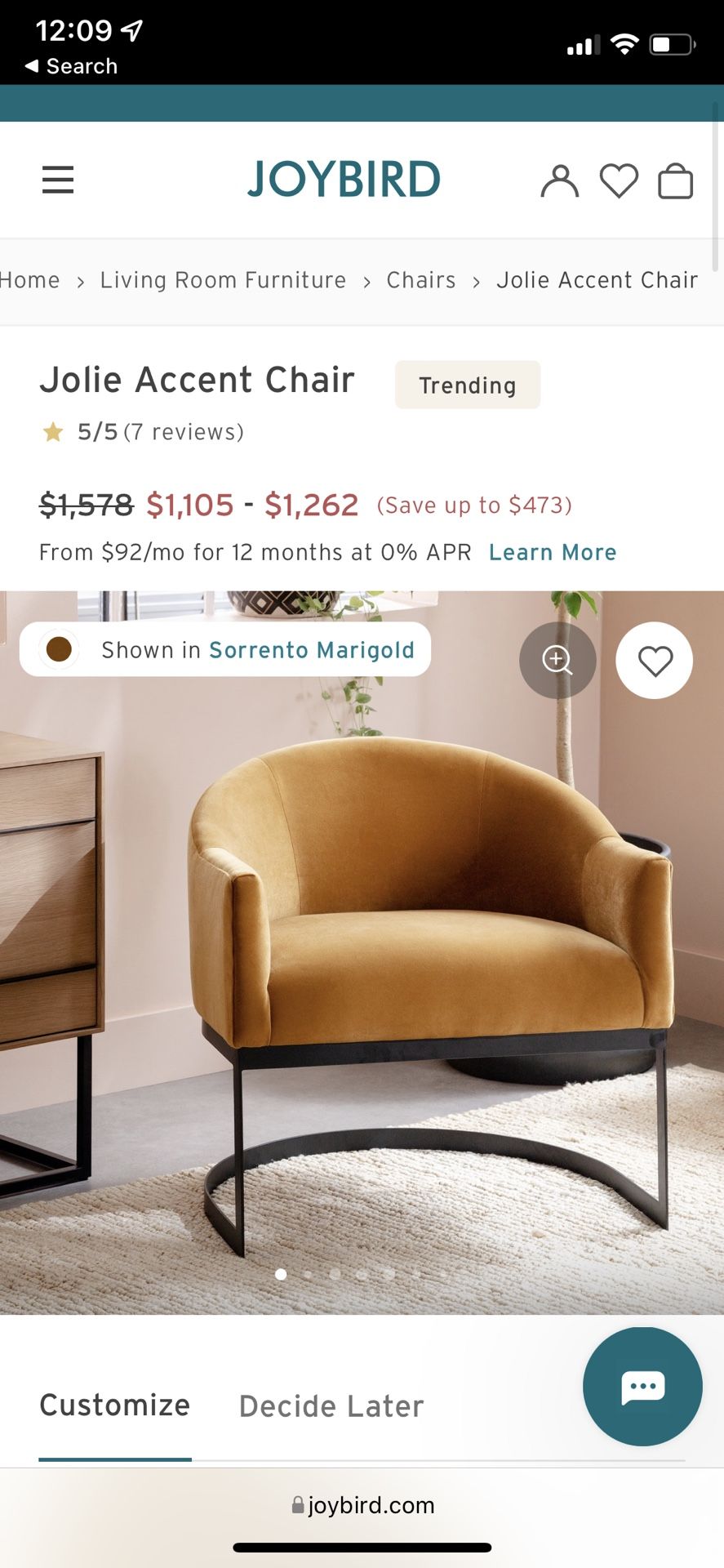Image resolution: width=724 pixels, height=1568 pixels.
Task: Open the shopping bag
Action: (676, 180)
